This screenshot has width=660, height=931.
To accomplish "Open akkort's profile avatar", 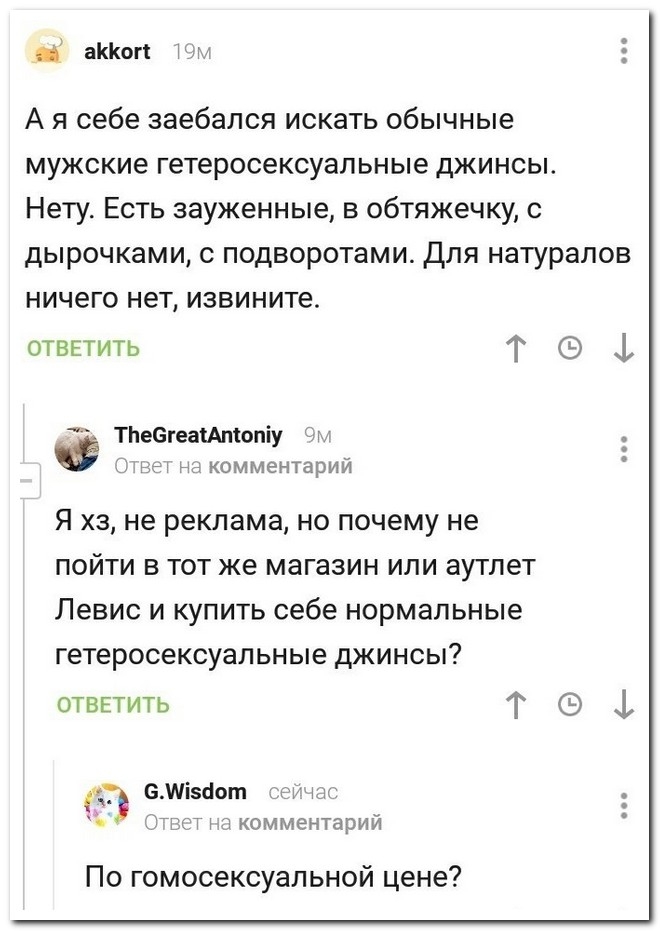I will 45,48.
